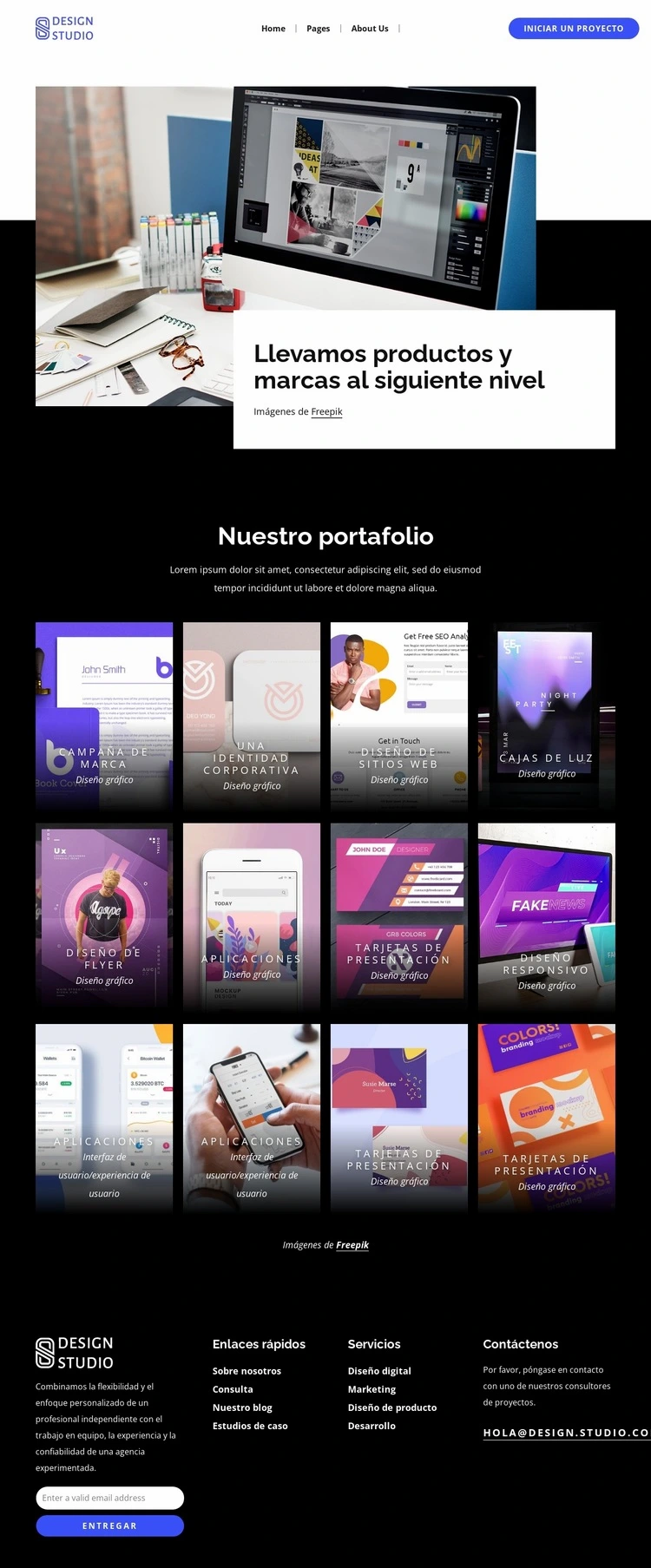Open the Cajas de luz portfolio item
651x1568 pixels.
tap(547, 716)
